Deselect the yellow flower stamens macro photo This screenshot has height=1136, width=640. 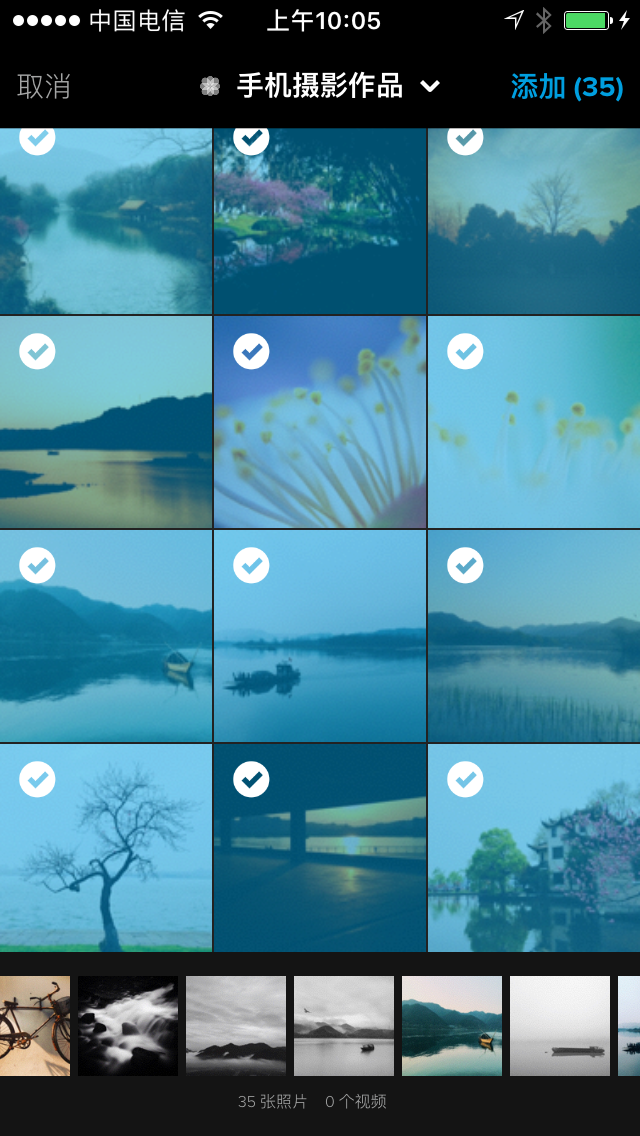[x=320, y=422]
